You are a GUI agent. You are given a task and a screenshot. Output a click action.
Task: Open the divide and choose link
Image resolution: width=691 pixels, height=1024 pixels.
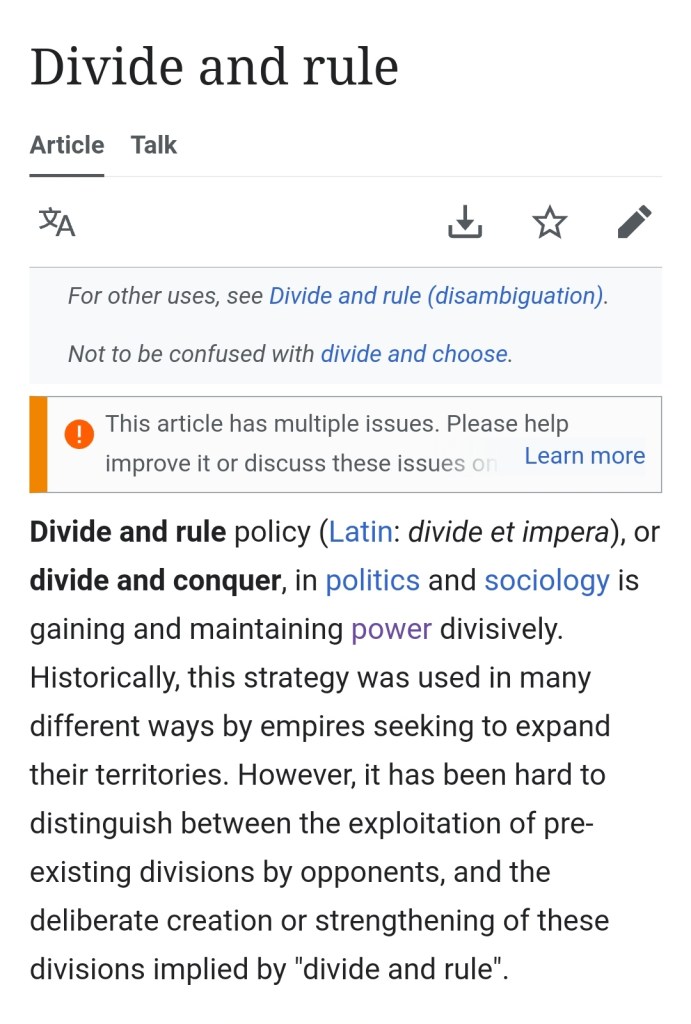tap(413, 354)
